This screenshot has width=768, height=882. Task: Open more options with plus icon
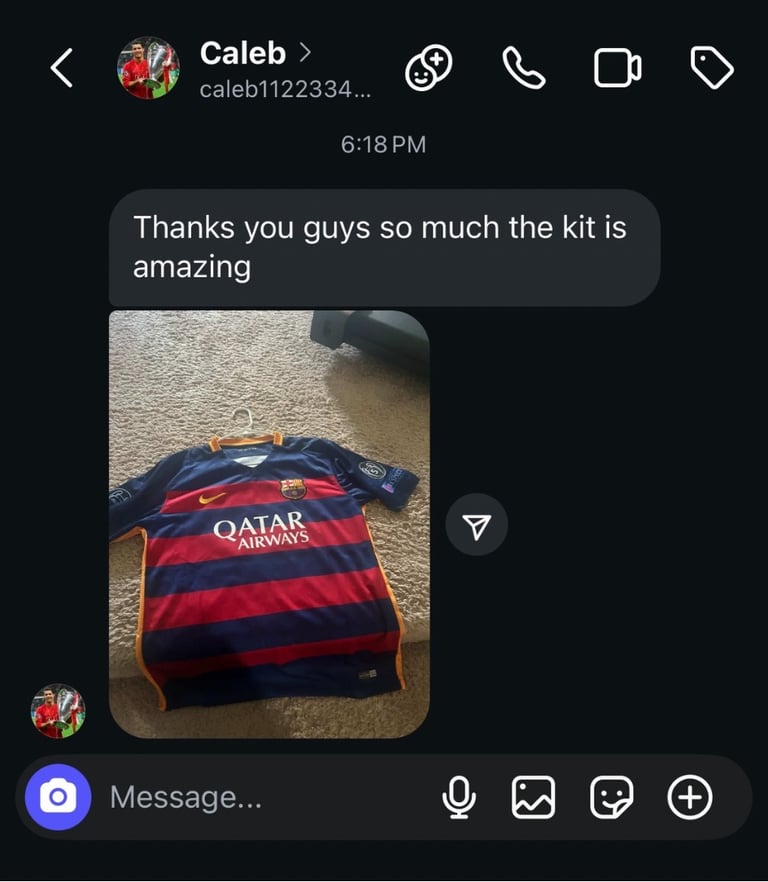point(689,797)
